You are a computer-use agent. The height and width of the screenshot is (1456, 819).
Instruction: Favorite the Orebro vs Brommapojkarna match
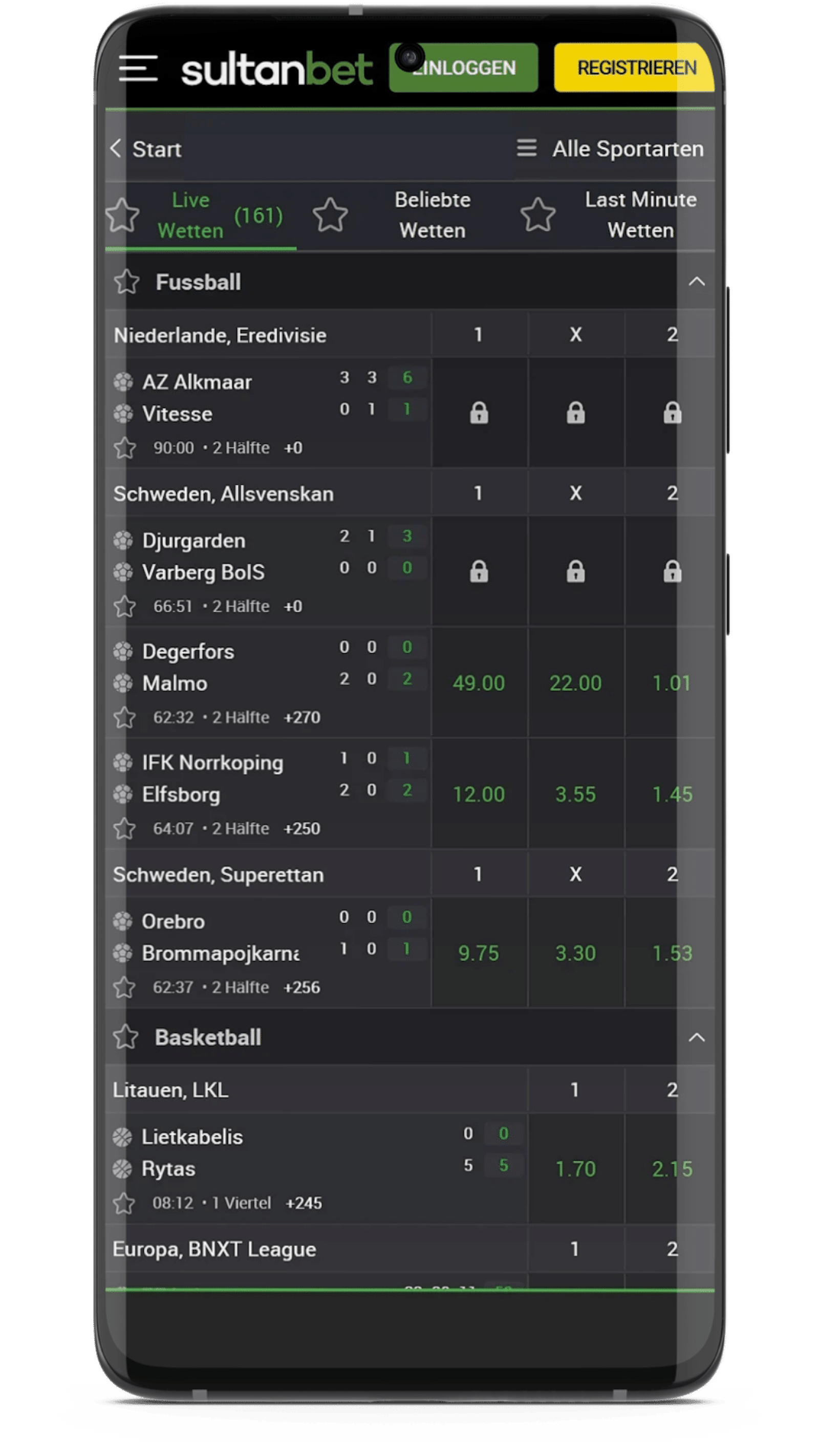tap(125, 987)
